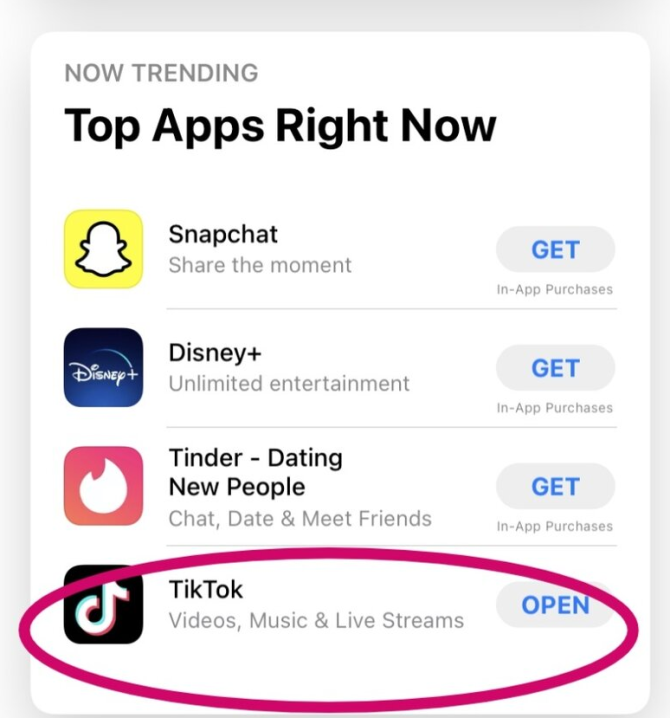Image resolution: width=670 pixels, height=718 pixels.
Task: Download Disney+ with the GET button
Action: [x=555, y=368]
